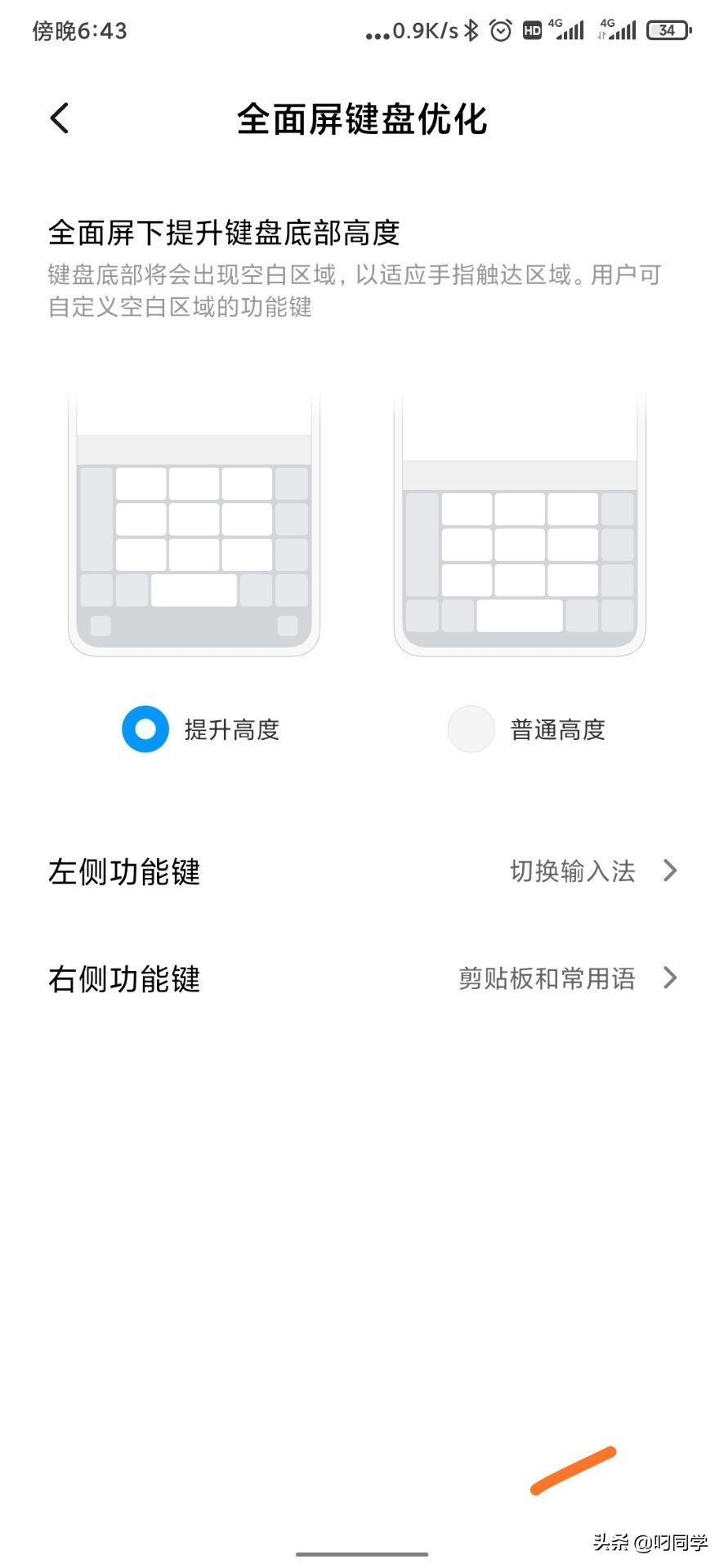The height and width of the screenshot is (1568, 724).
Task: Select the 普通高度 radio option
Action: pos(471,728)
